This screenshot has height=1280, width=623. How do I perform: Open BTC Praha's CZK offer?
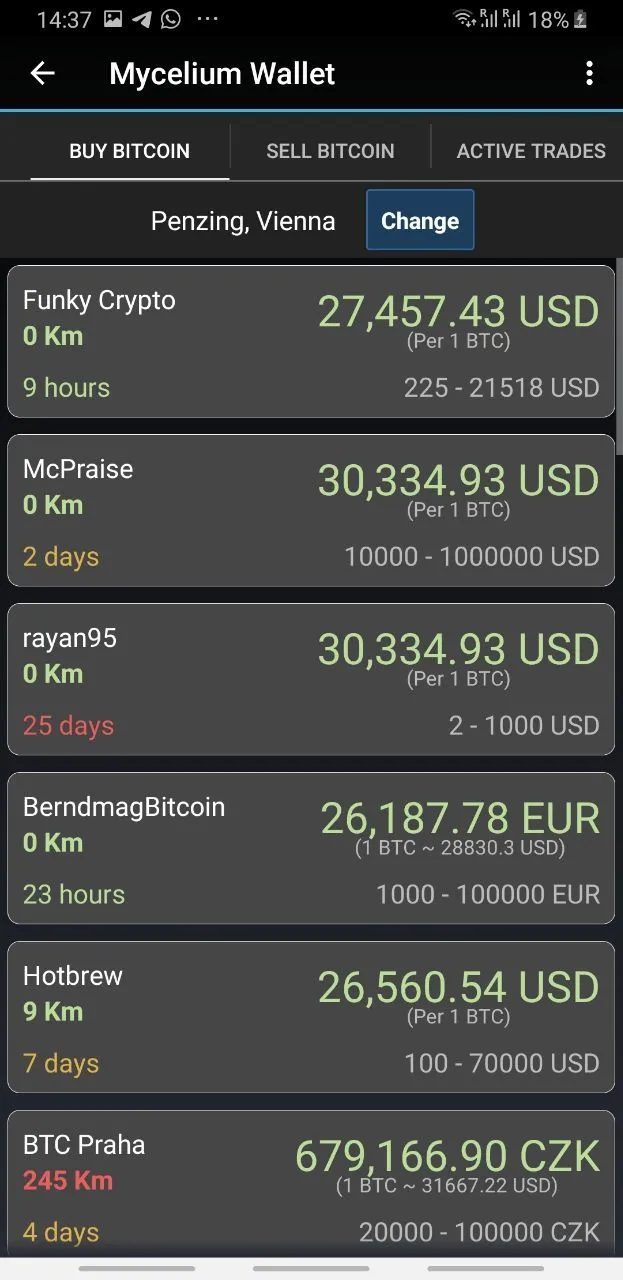click(311, 1183)
